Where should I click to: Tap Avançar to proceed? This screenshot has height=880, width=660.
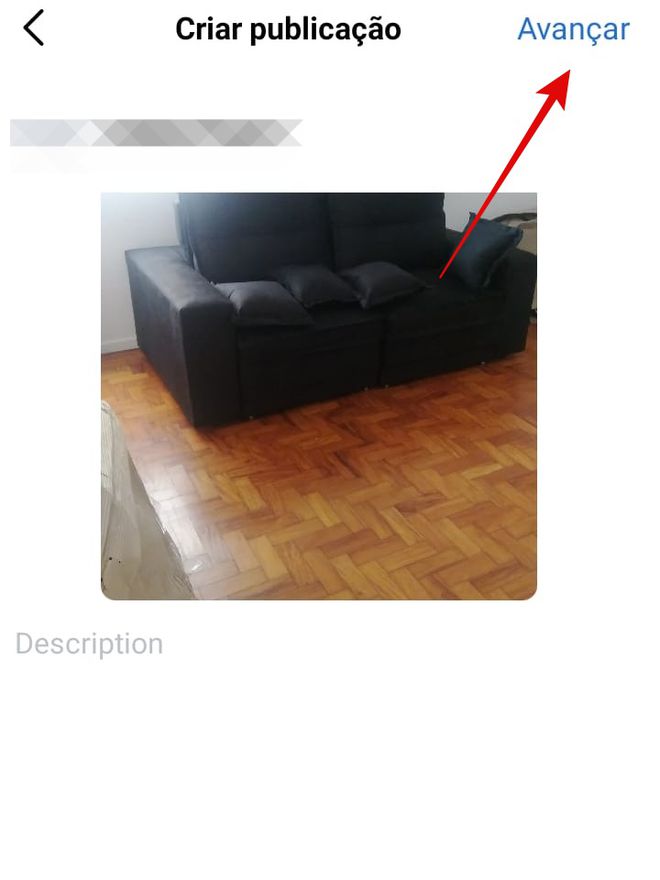[x=573, y=30]
